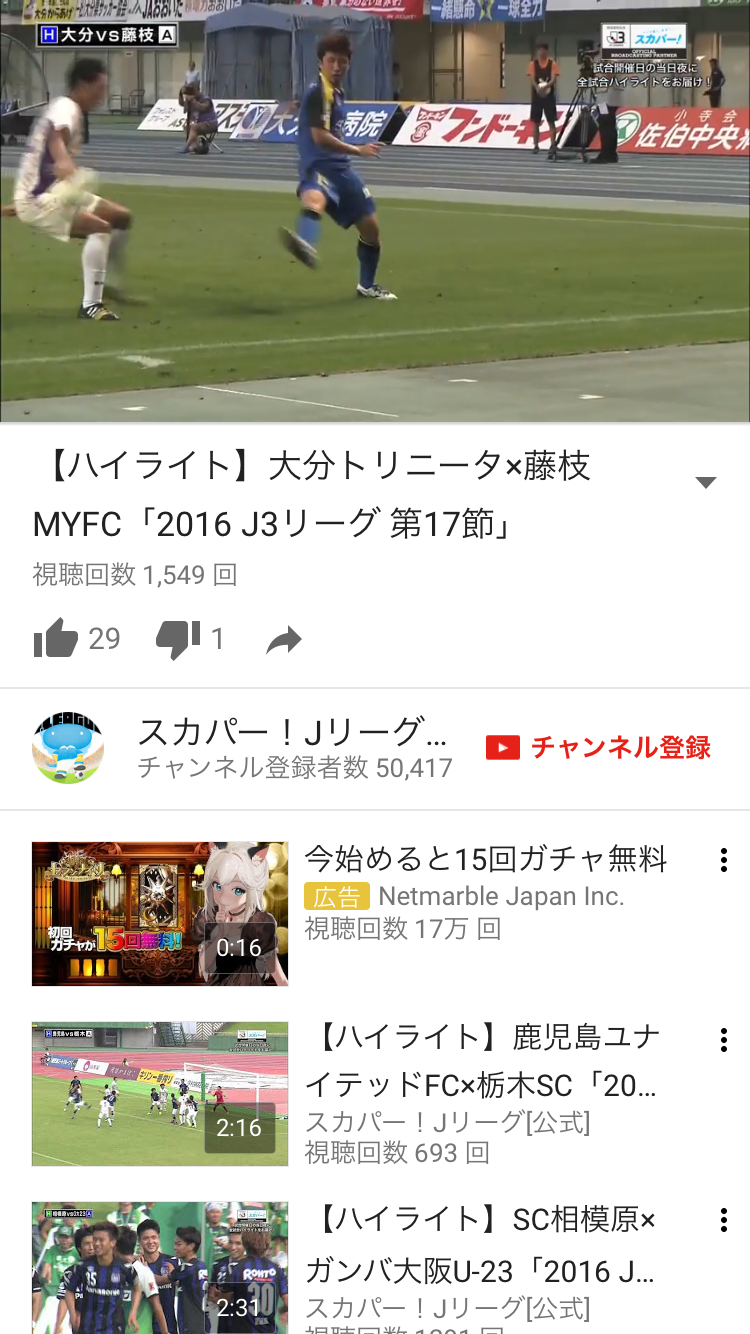Screen dimensions: 750x1334
Task: Play SC相模原×ガンバ大阪U-23 highlight
Action: 160,1268
